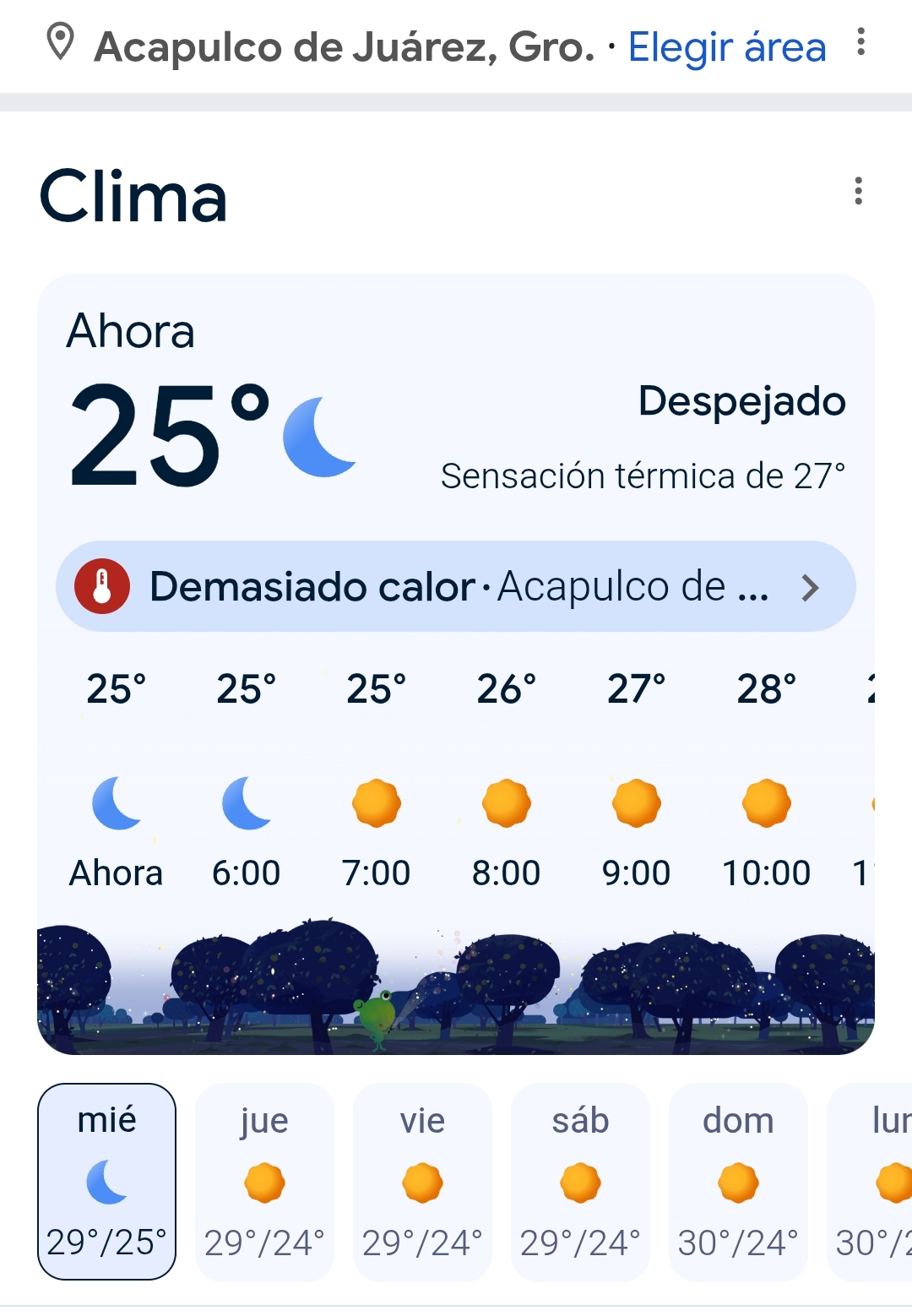Switch to the jue forecast
Viewport: 912px width, 1316px height.
coord(264,1181)
